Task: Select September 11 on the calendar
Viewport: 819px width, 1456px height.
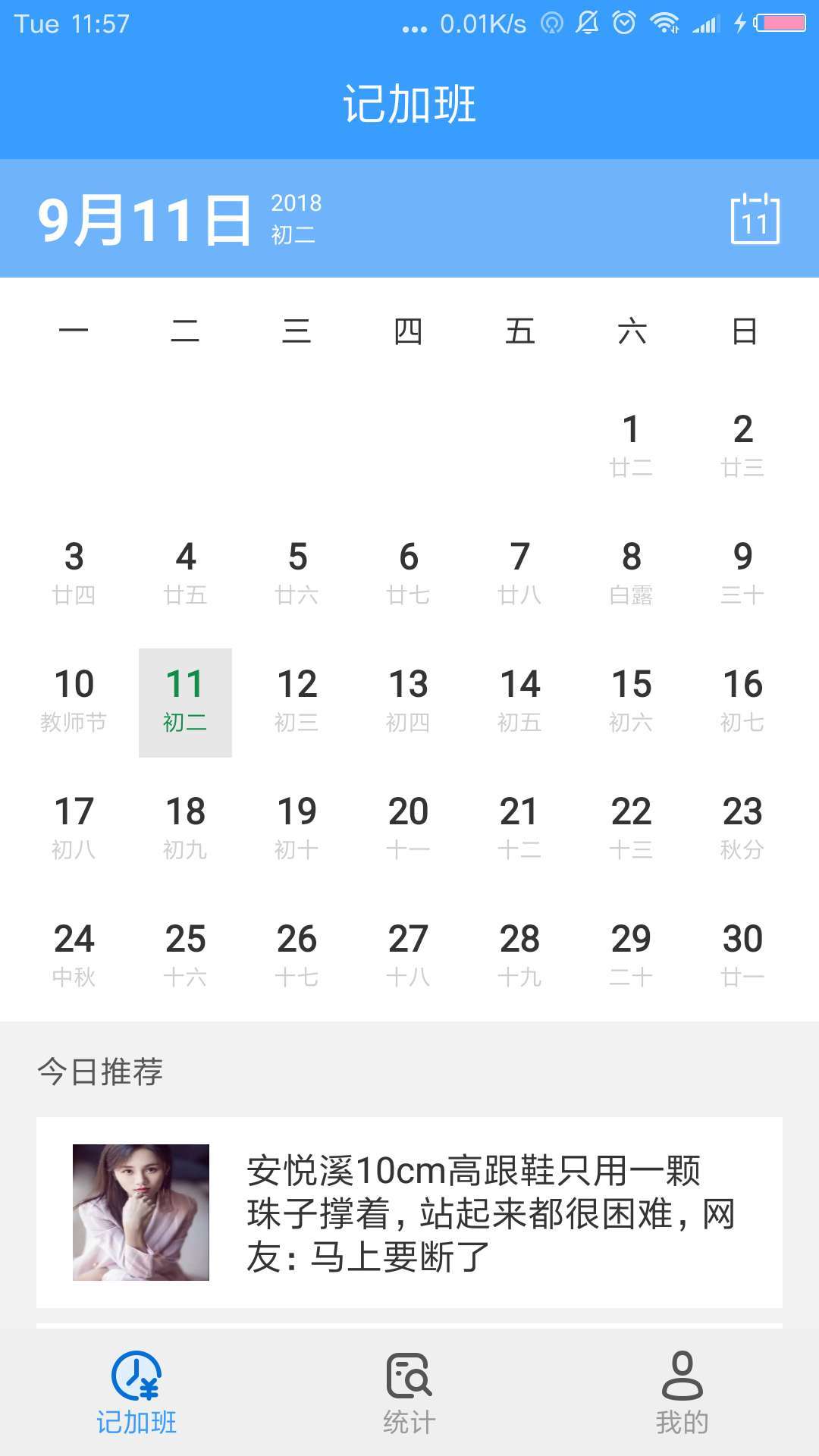Action: [185, 702]
